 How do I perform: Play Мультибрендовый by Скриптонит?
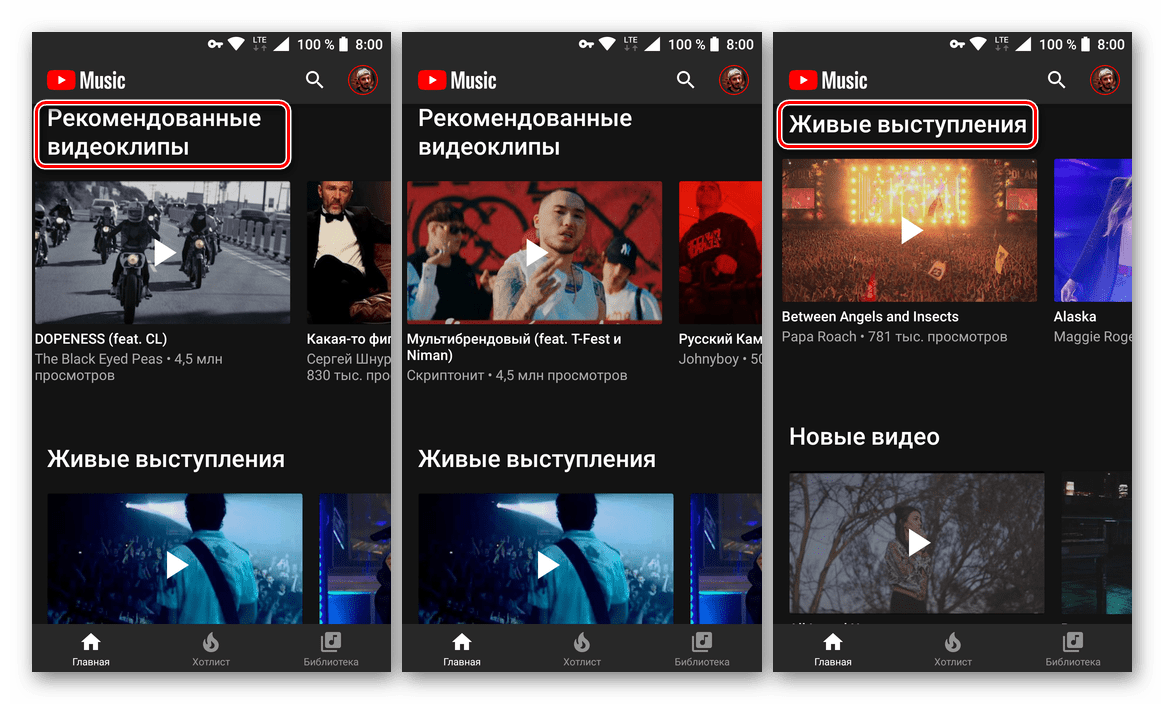[x=534, y=252]
